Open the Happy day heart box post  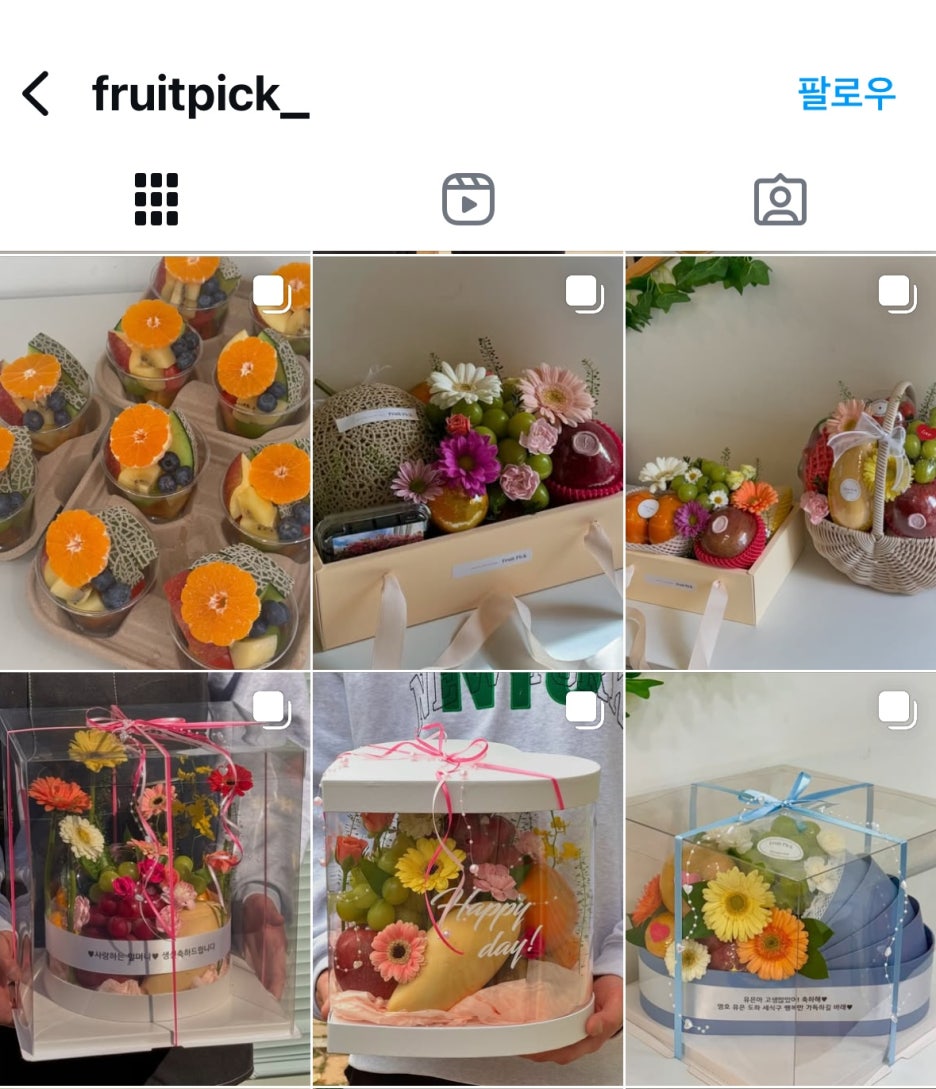(x=468, y=878)
